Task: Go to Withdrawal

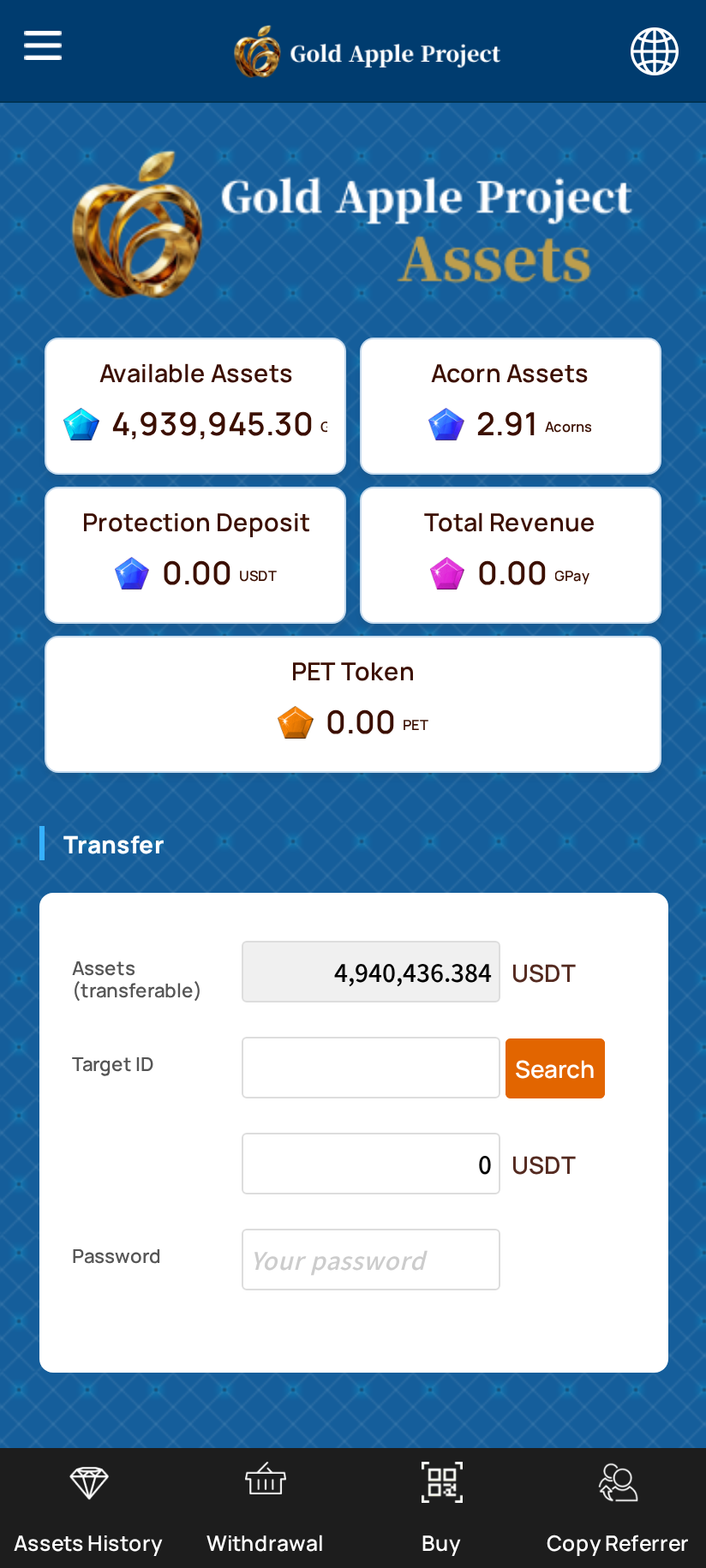Action: click(x=265, y=1508)
